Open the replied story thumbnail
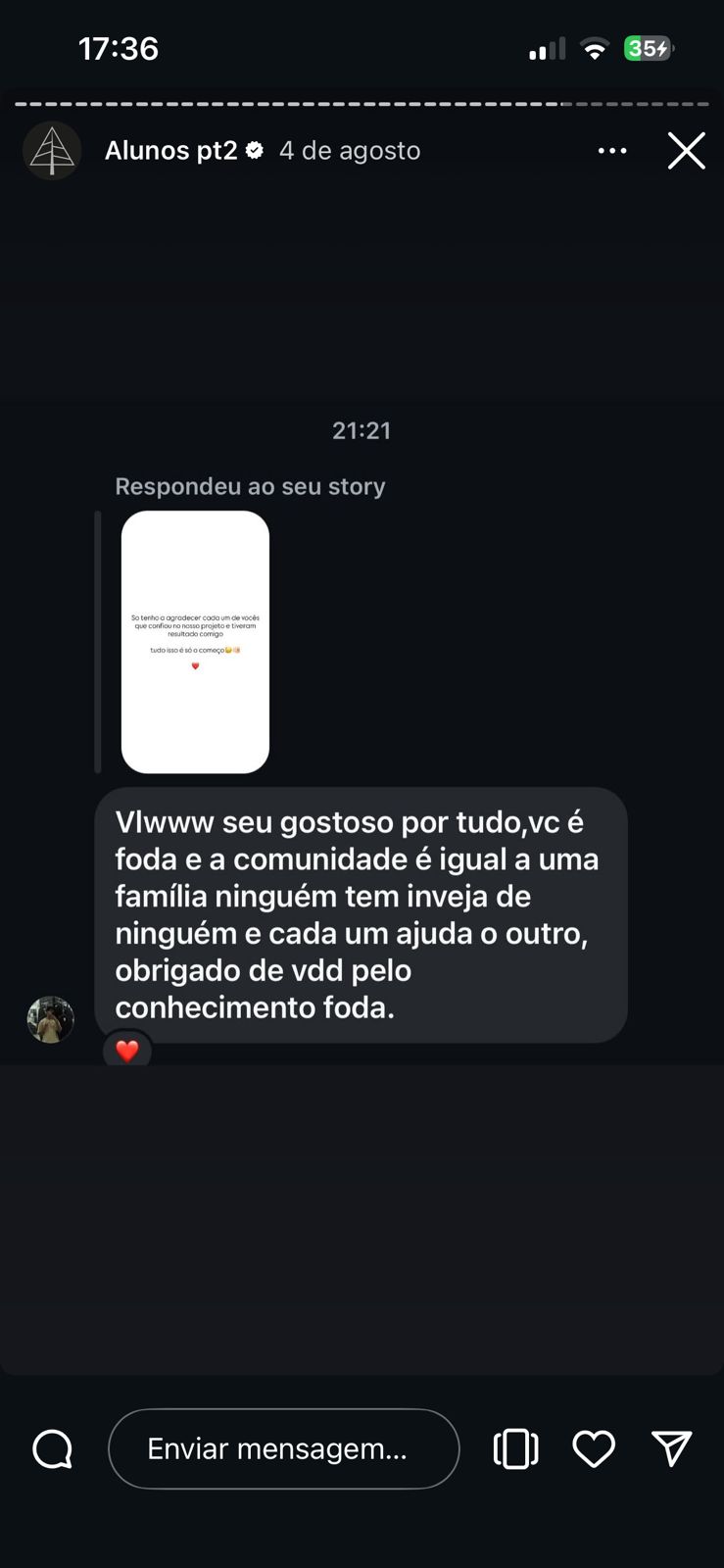The height and width of the screenshot is (1568, 724). point(195,640)
